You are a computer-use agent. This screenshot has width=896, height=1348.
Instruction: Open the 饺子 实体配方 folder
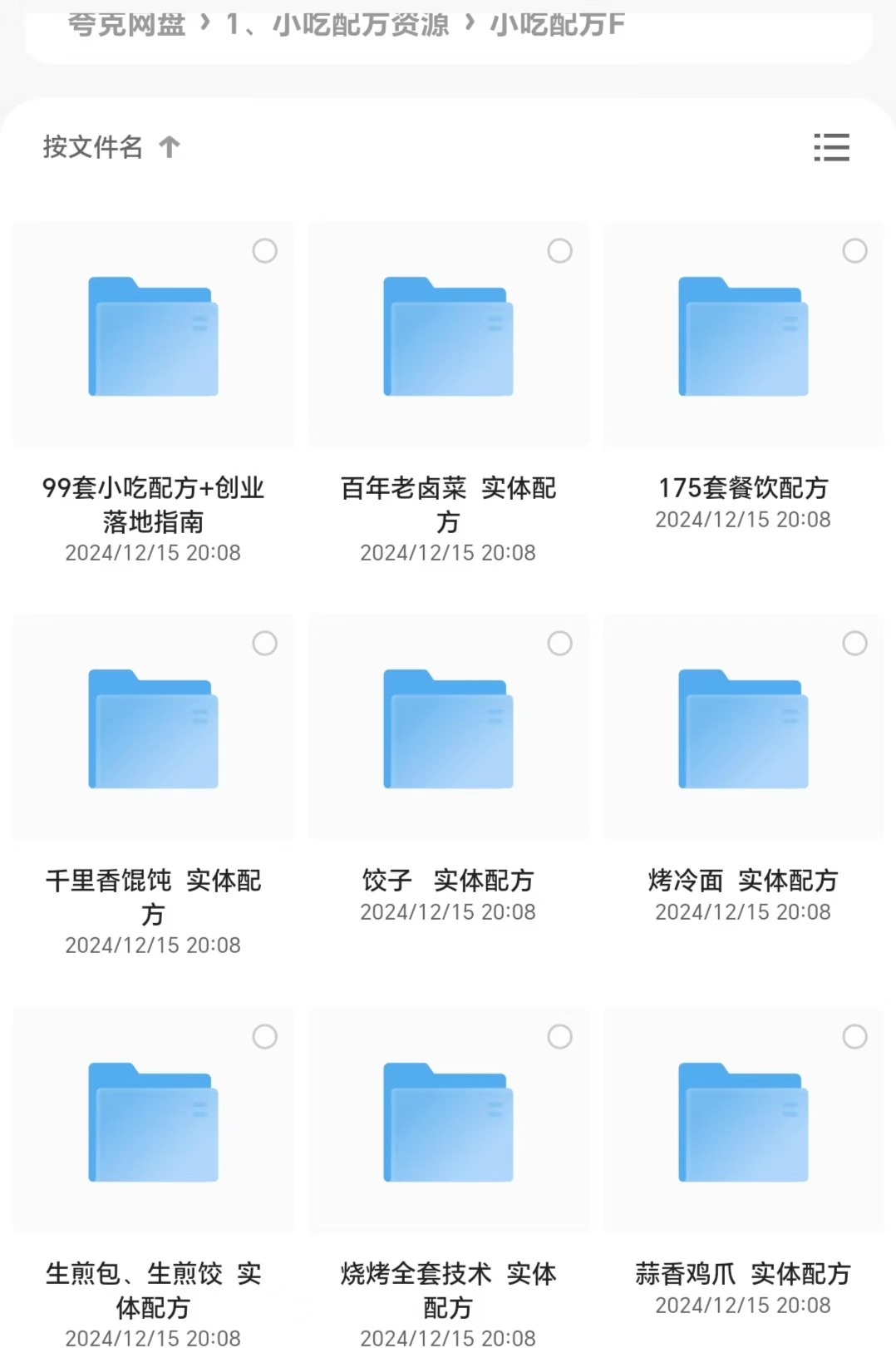(448, 728)
